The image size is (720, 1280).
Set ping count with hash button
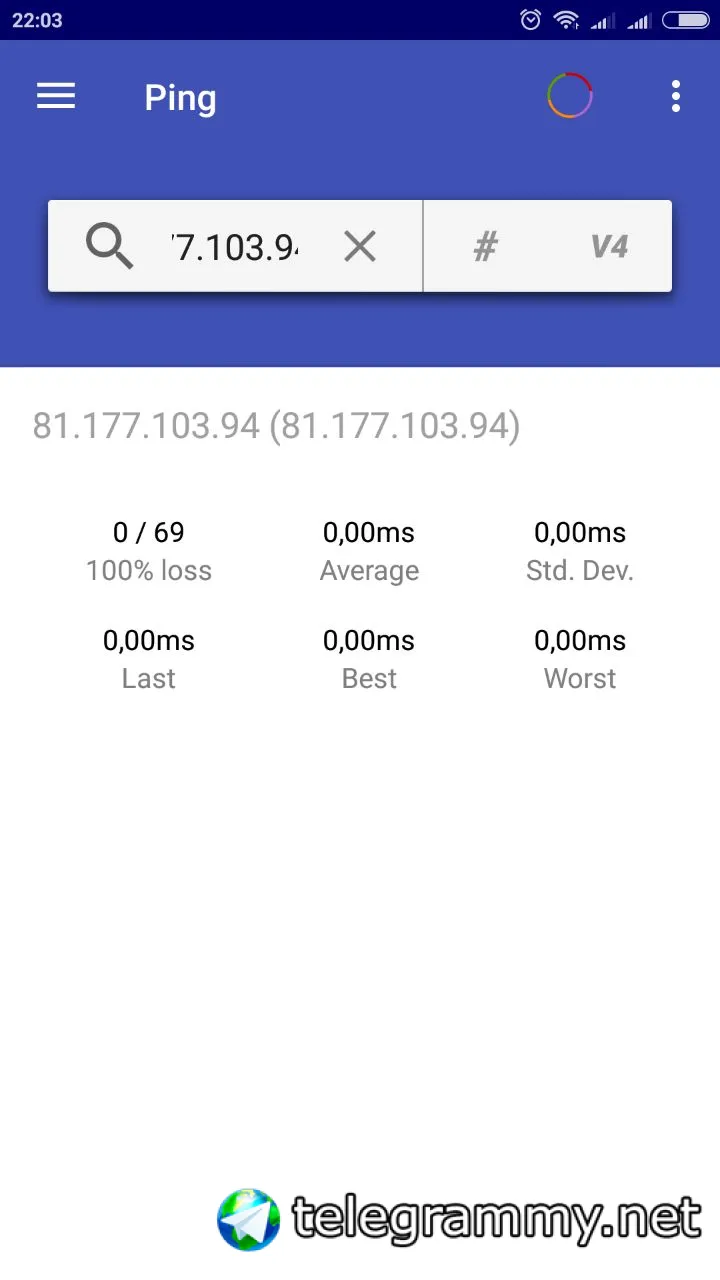(x=485, y=246)
